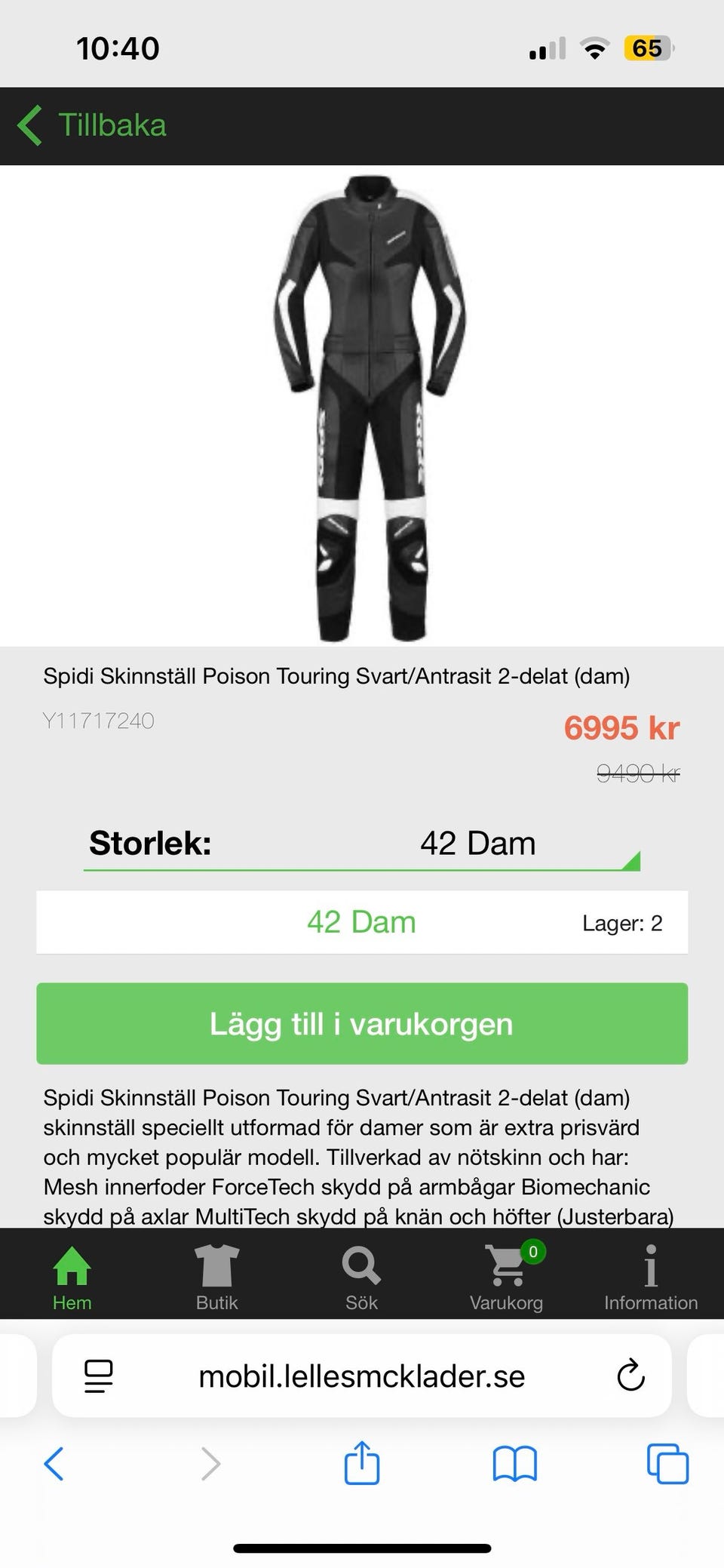Go back via Tillbaka
This screenshot has height=1568, width=724.
(x=92, y=125)
